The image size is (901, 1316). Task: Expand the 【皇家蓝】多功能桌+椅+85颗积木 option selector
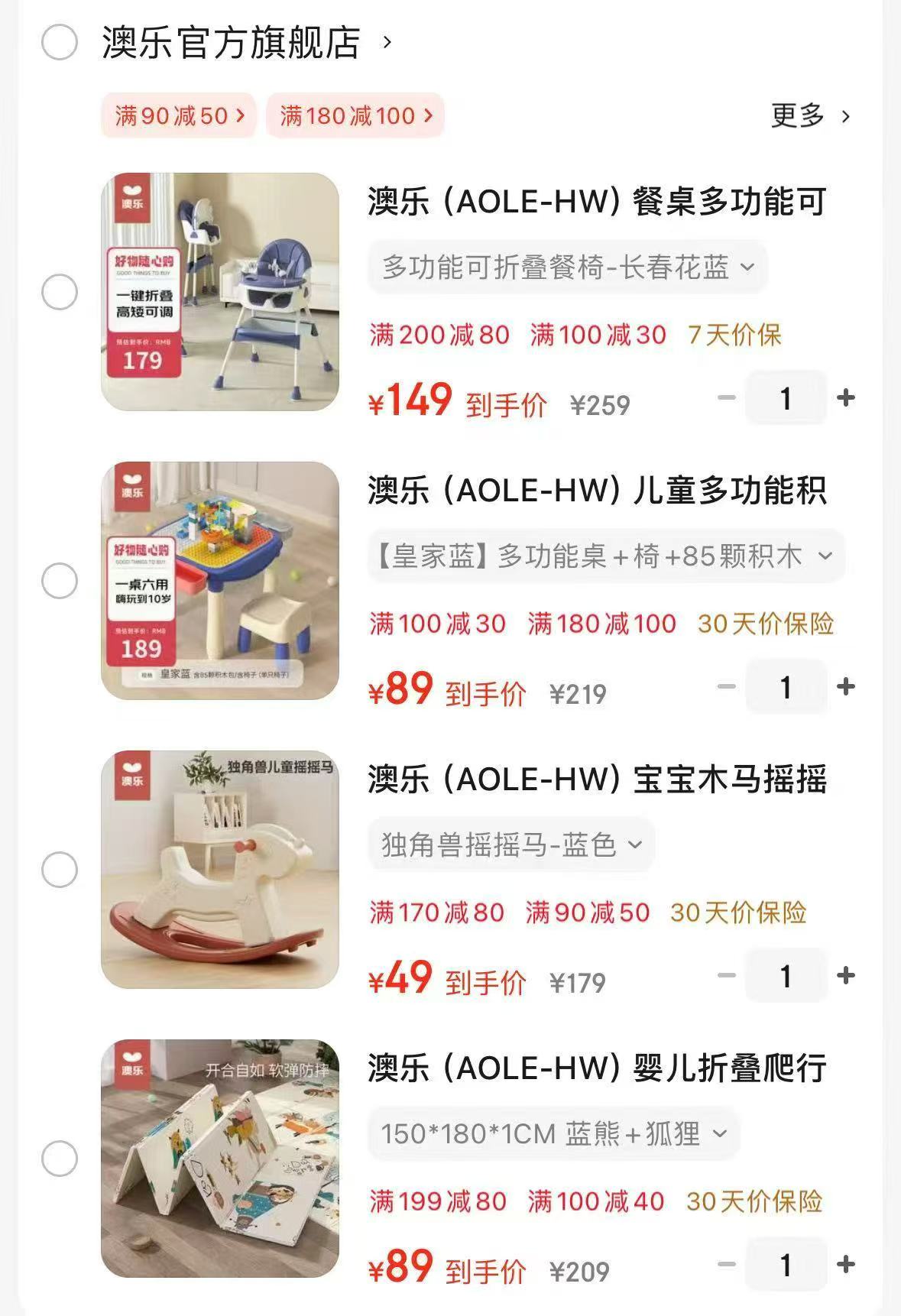tap(604, 557)
